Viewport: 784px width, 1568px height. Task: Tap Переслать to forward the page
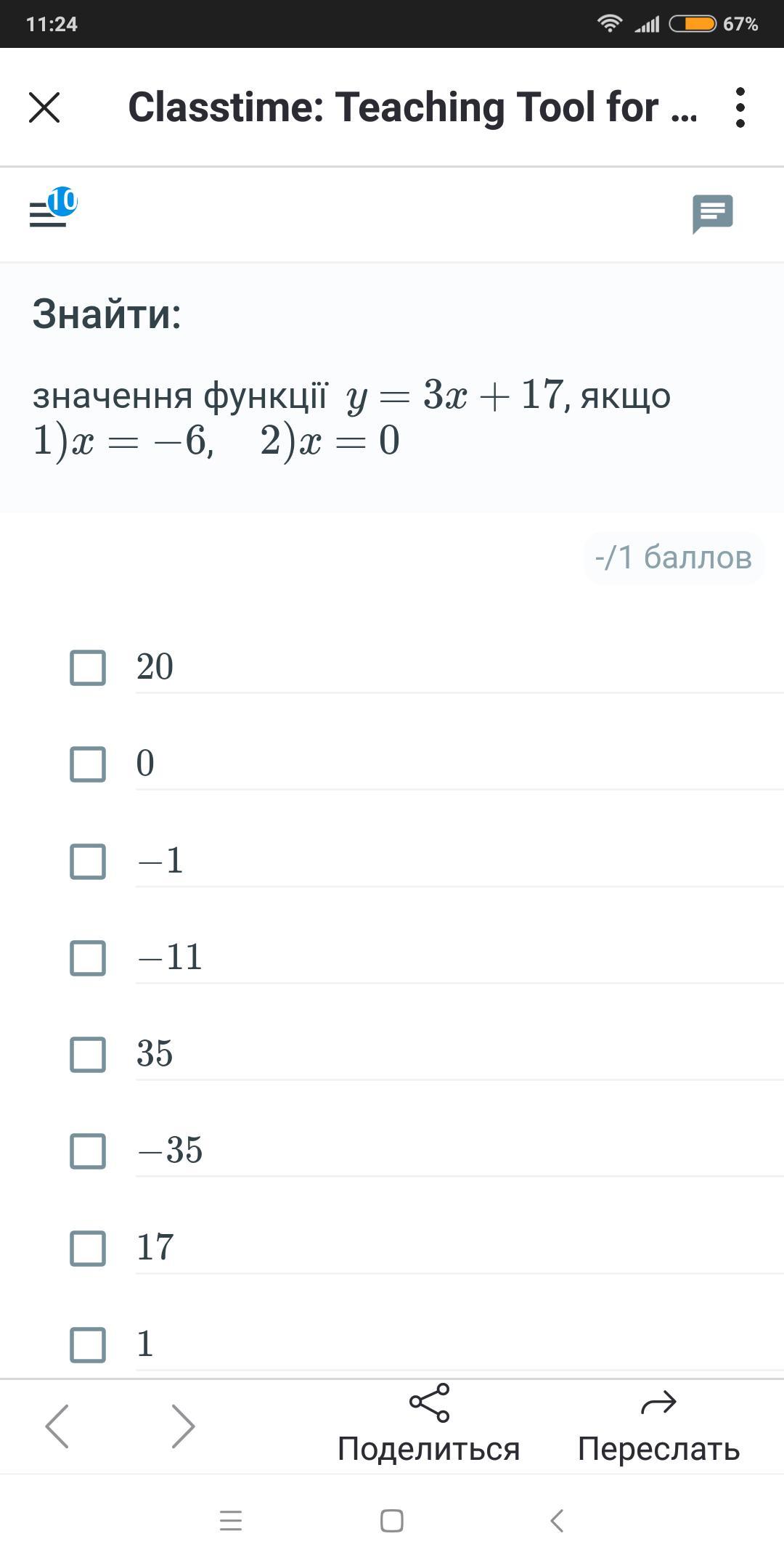(x=658, y=1424)
